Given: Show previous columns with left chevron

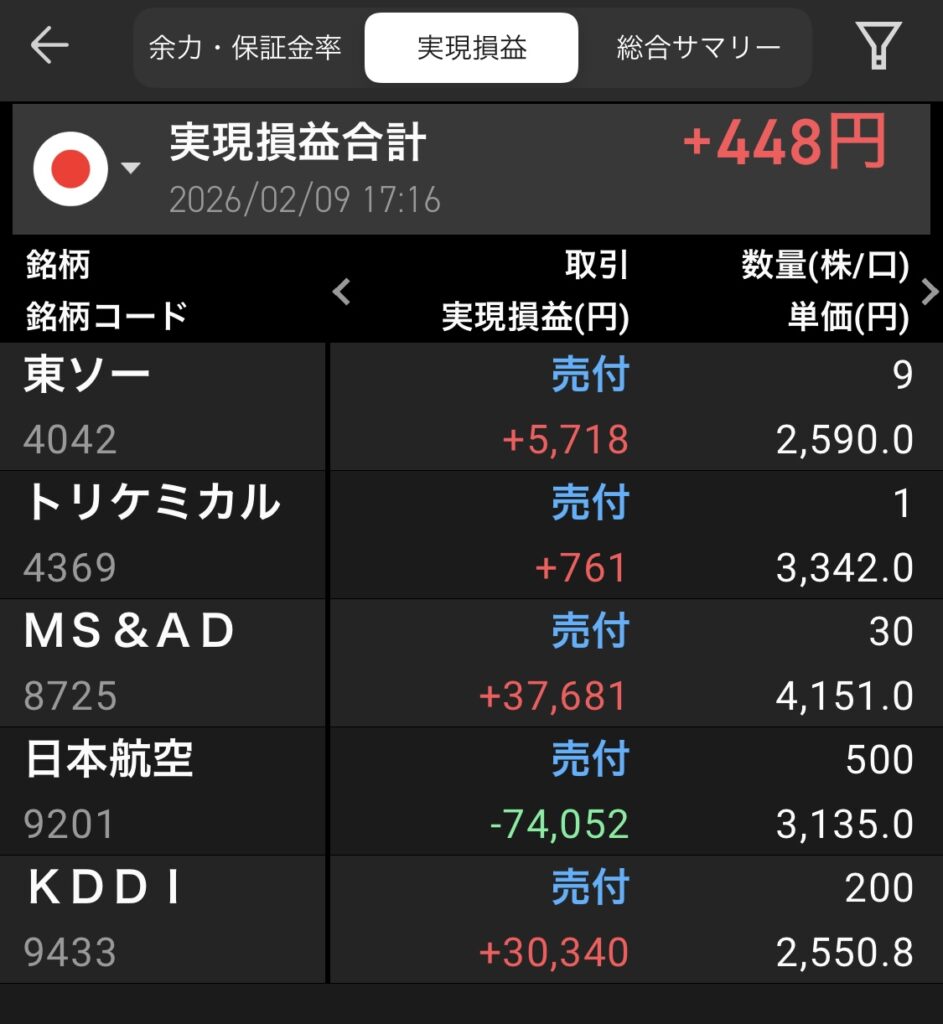Looking at the screenshot, I should (x=342, y=292).
